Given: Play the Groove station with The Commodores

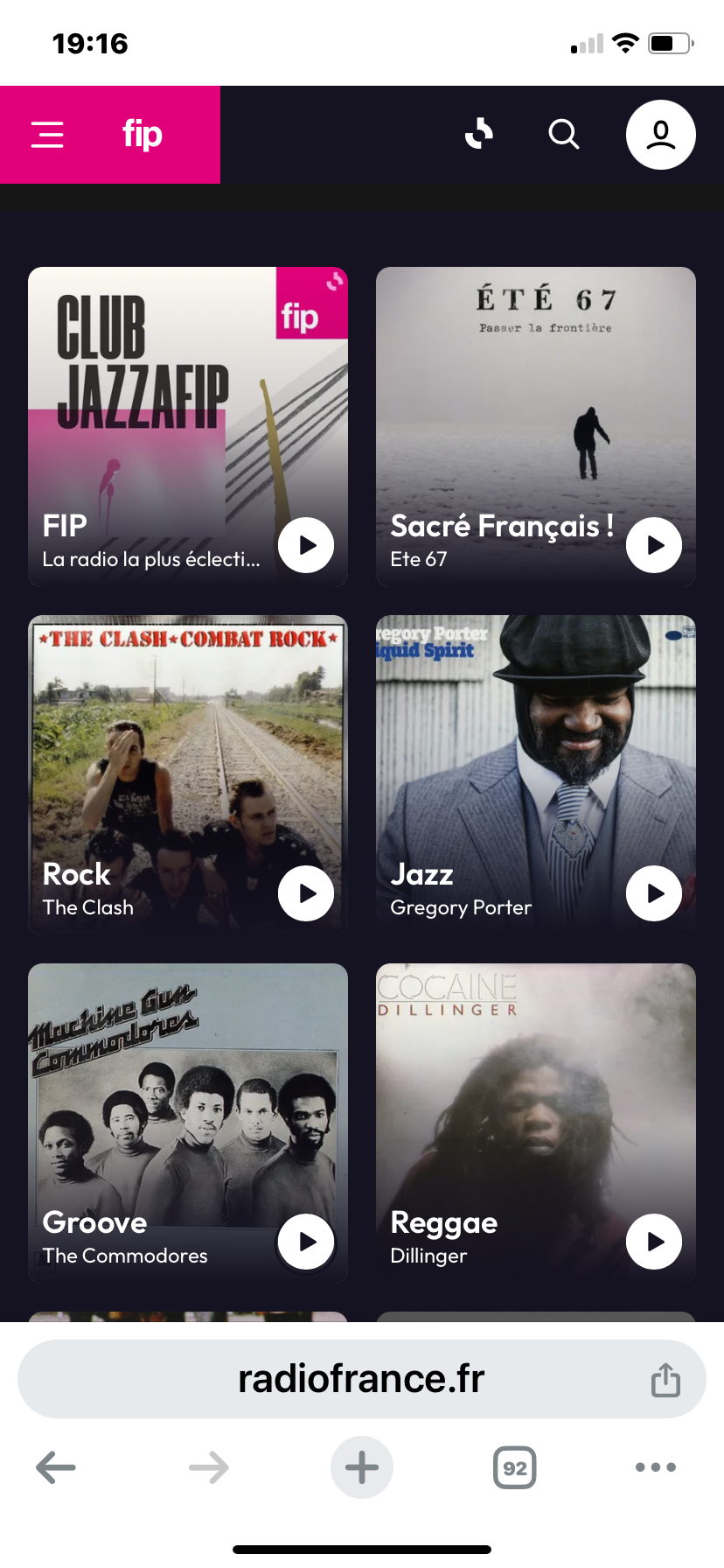Looking at the screenshot, I should click(x=306, y=1242).
